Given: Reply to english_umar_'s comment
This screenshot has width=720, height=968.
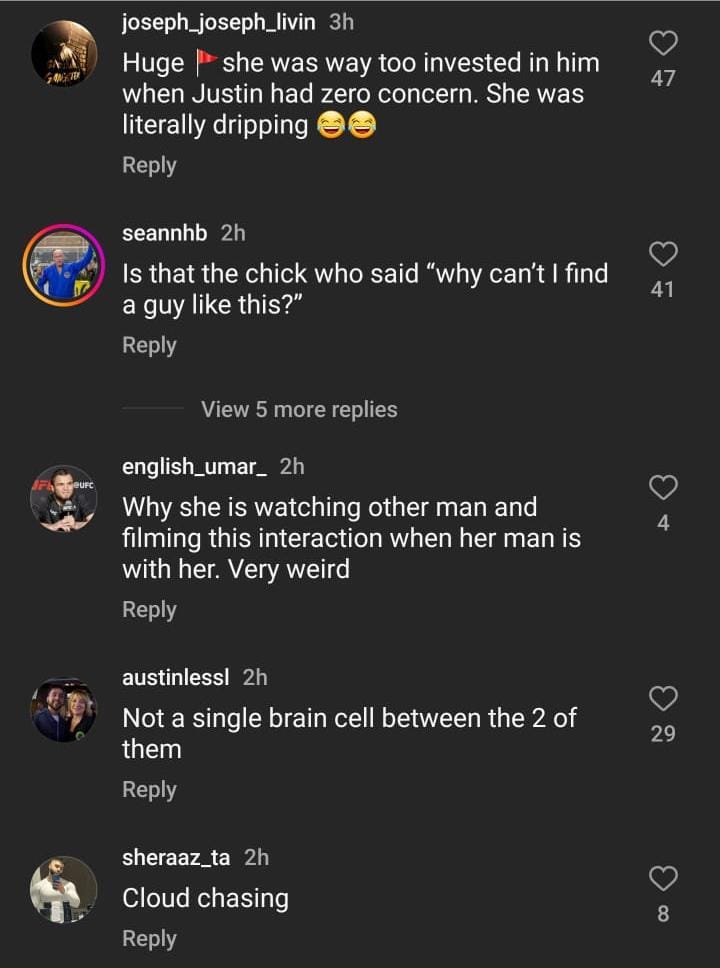Looking at the screenshot, I should [x=149, y=609].
